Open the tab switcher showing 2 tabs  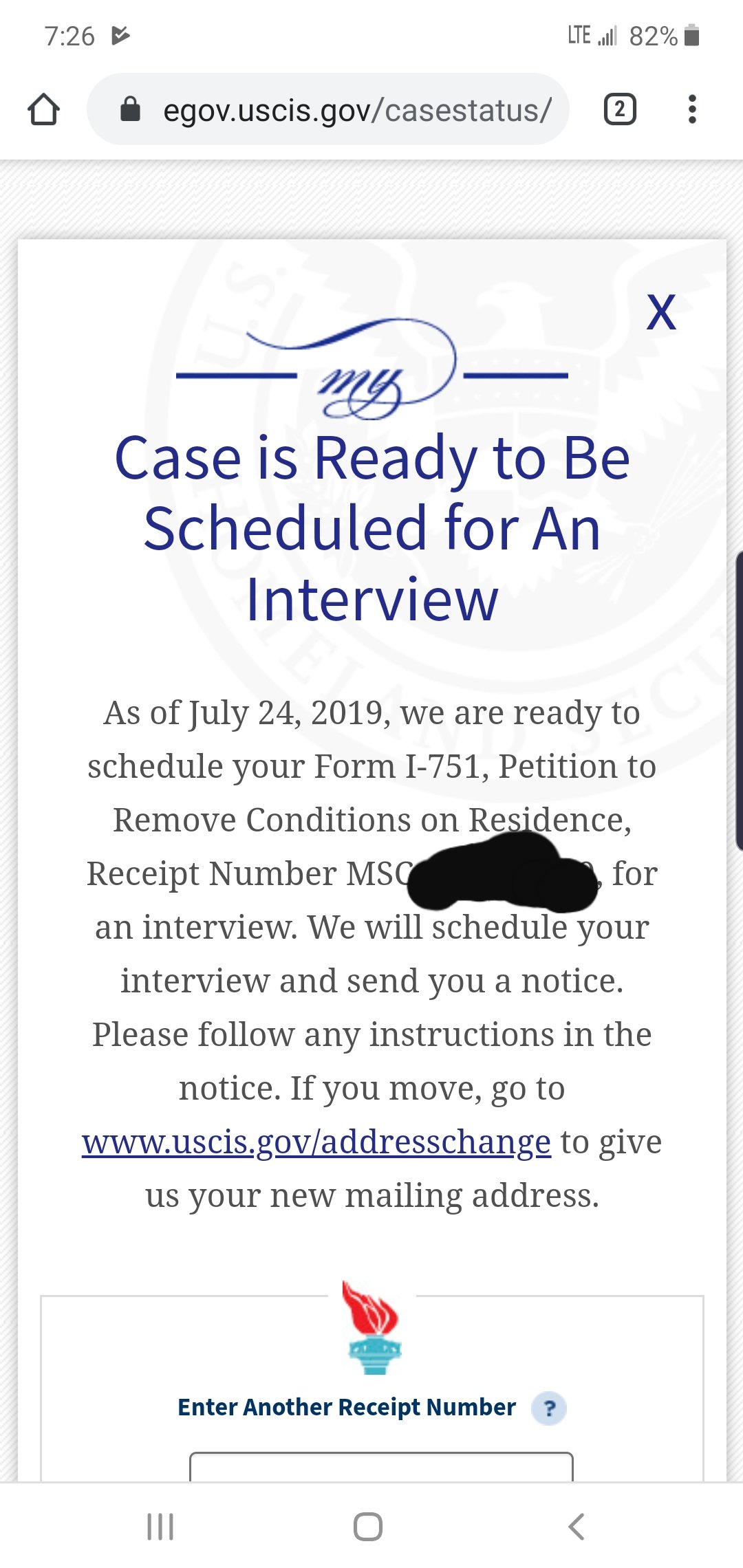620,109
